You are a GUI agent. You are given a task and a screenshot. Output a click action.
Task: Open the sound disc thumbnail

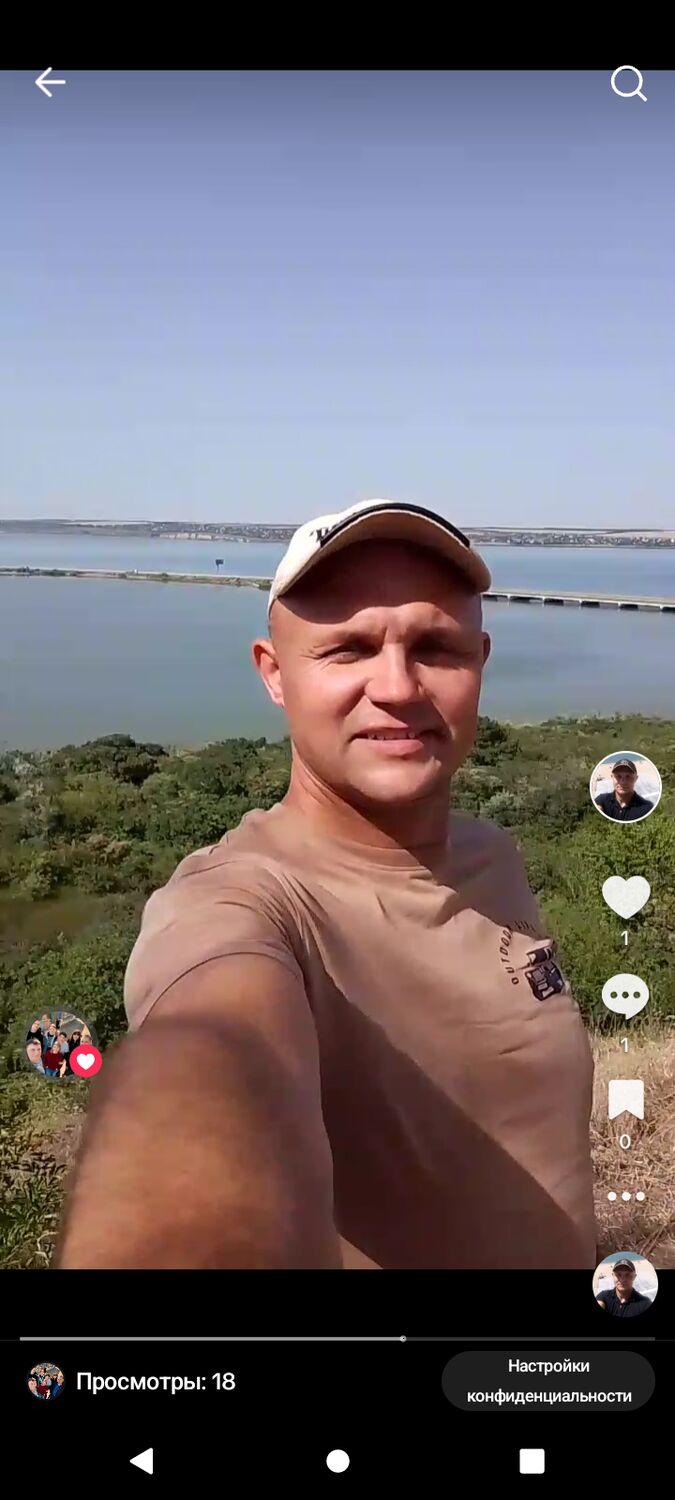(625, 1284)
